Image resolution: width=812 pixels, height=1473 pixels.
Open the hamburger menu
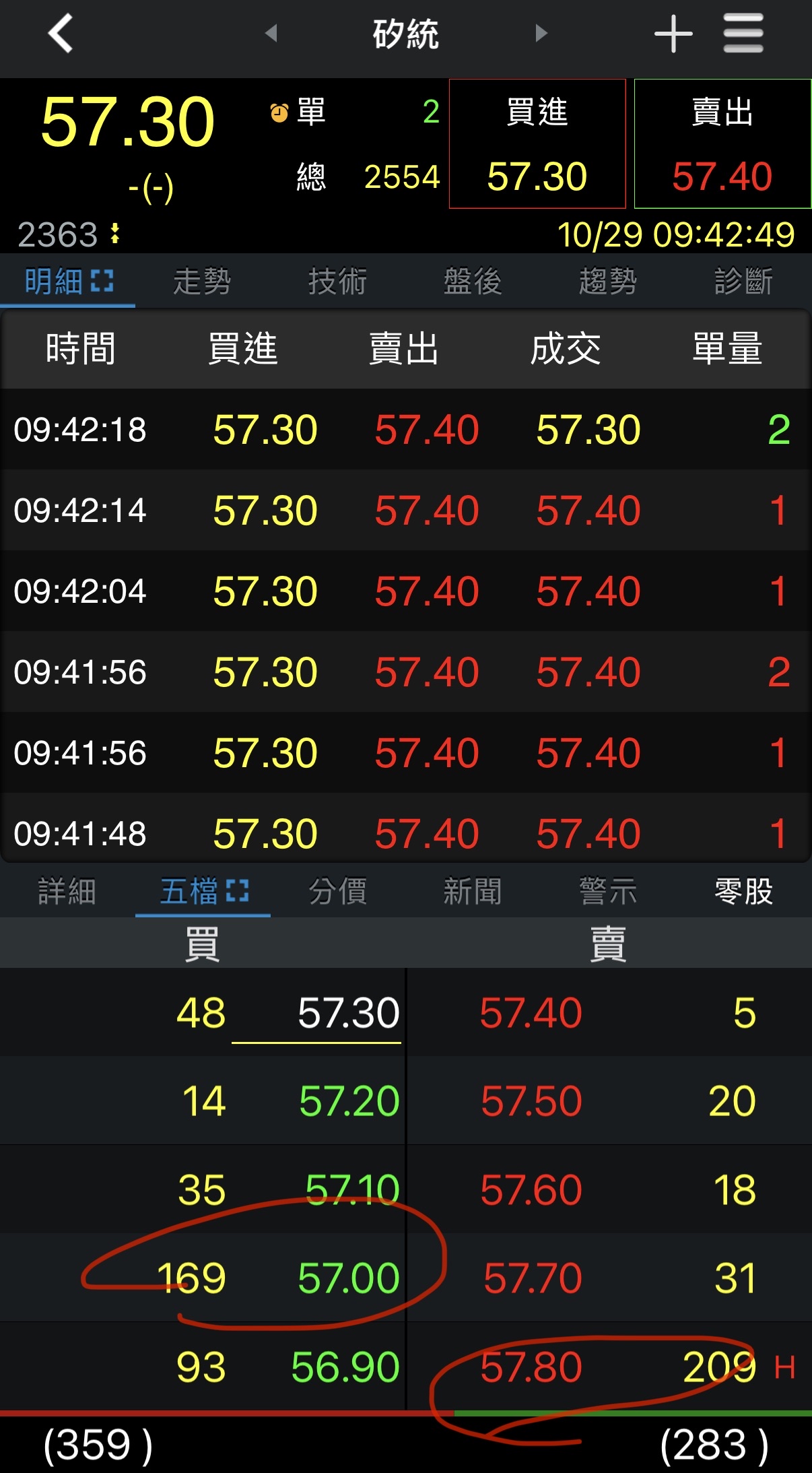pyautogui.click(x=743, y=34)
